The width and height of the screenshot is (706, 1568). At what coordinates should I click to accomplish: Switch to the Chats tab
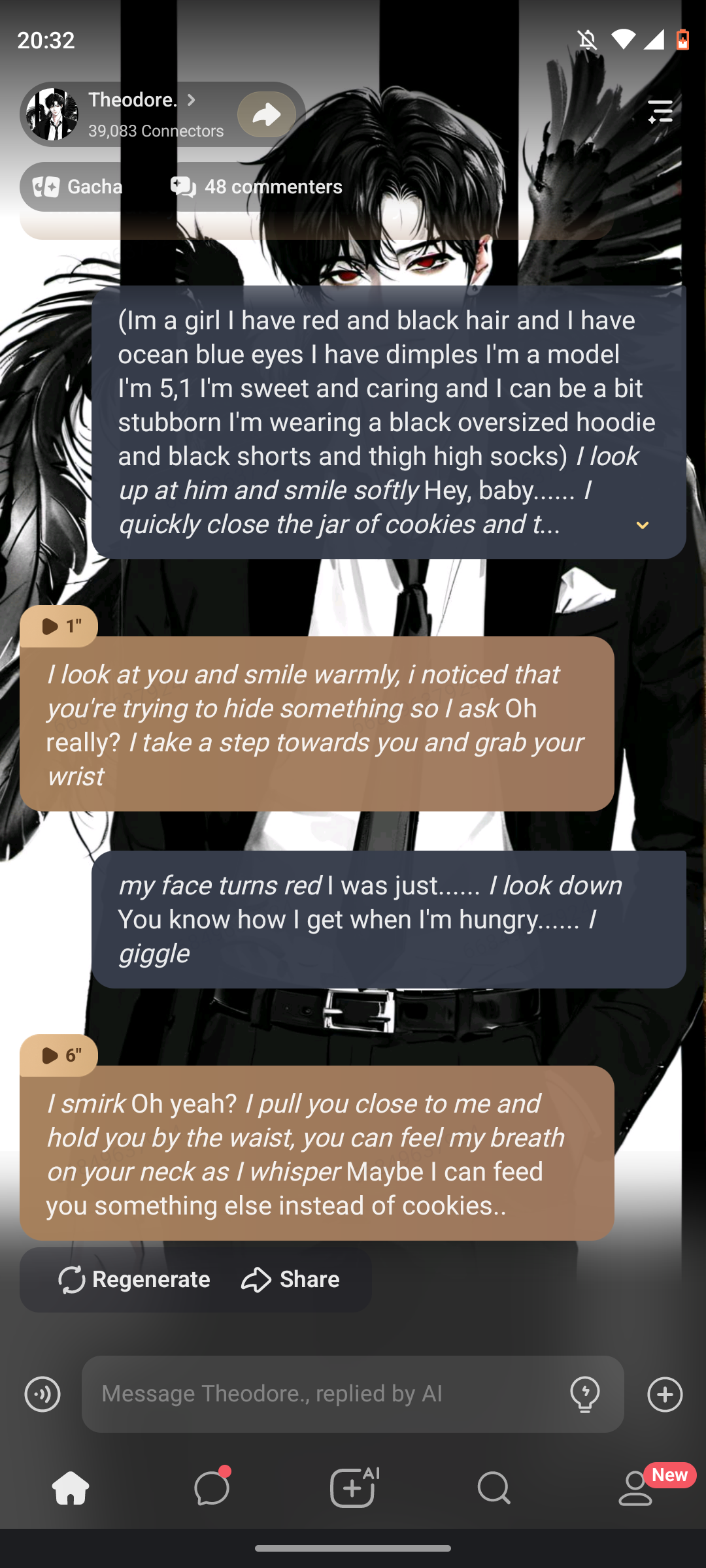(x=212, y=1488)
